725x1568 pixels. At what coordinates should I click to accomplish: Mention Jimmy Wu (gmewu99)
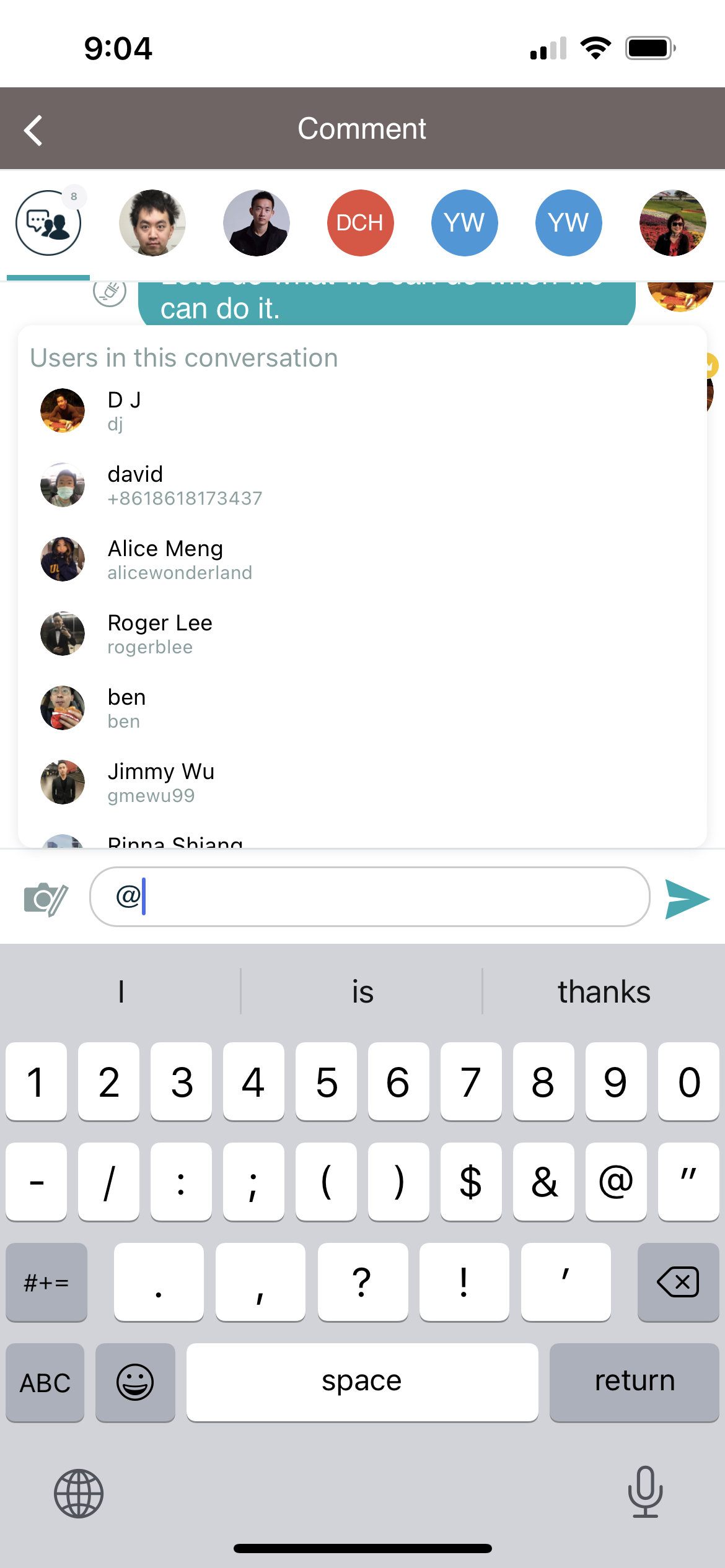(x=161, y=782)
